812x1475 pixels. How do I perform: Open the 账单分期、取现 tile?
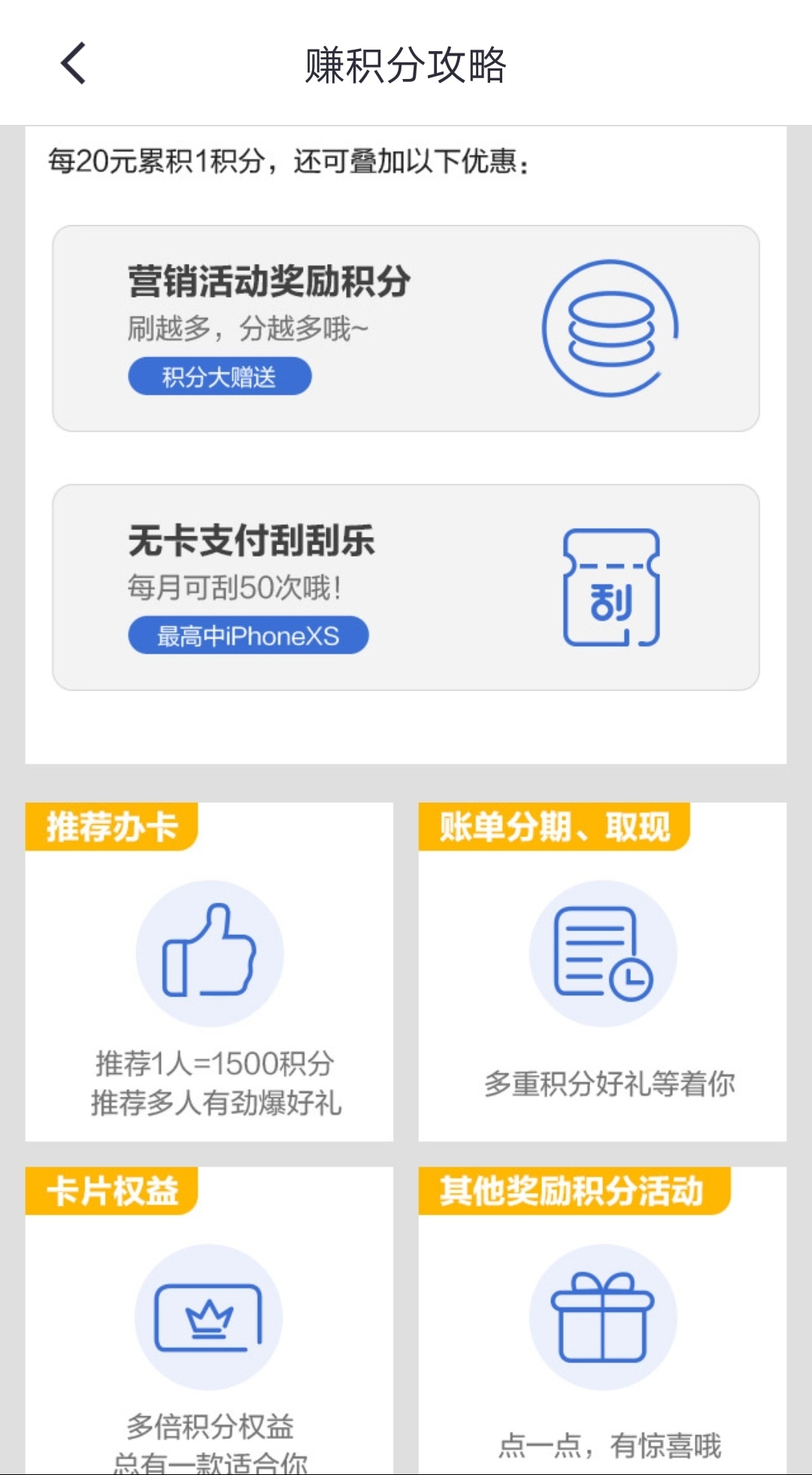click(602, 972)
